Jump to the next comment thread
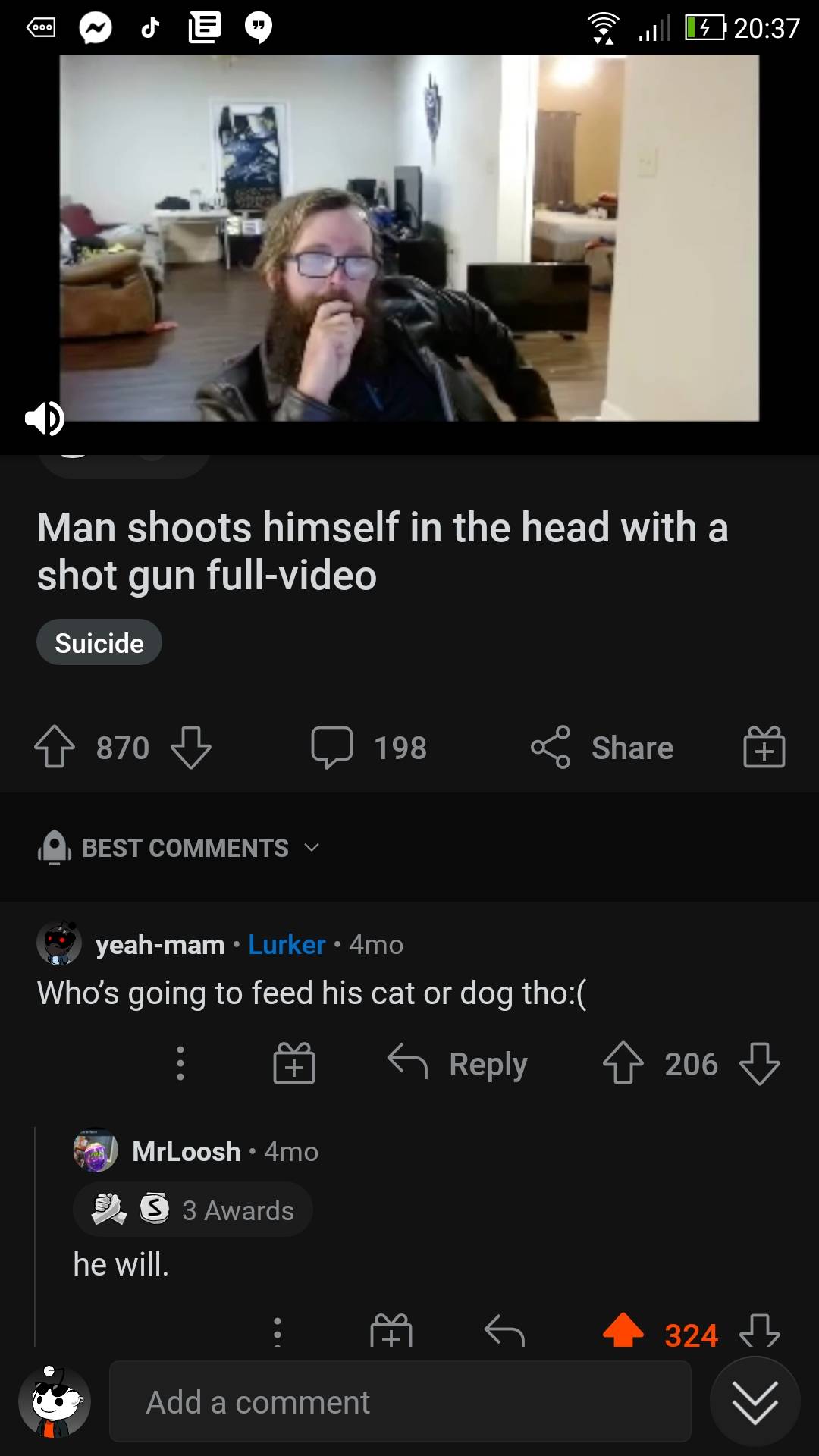This screenshot has width=819, height=1456. point(755,1402)
